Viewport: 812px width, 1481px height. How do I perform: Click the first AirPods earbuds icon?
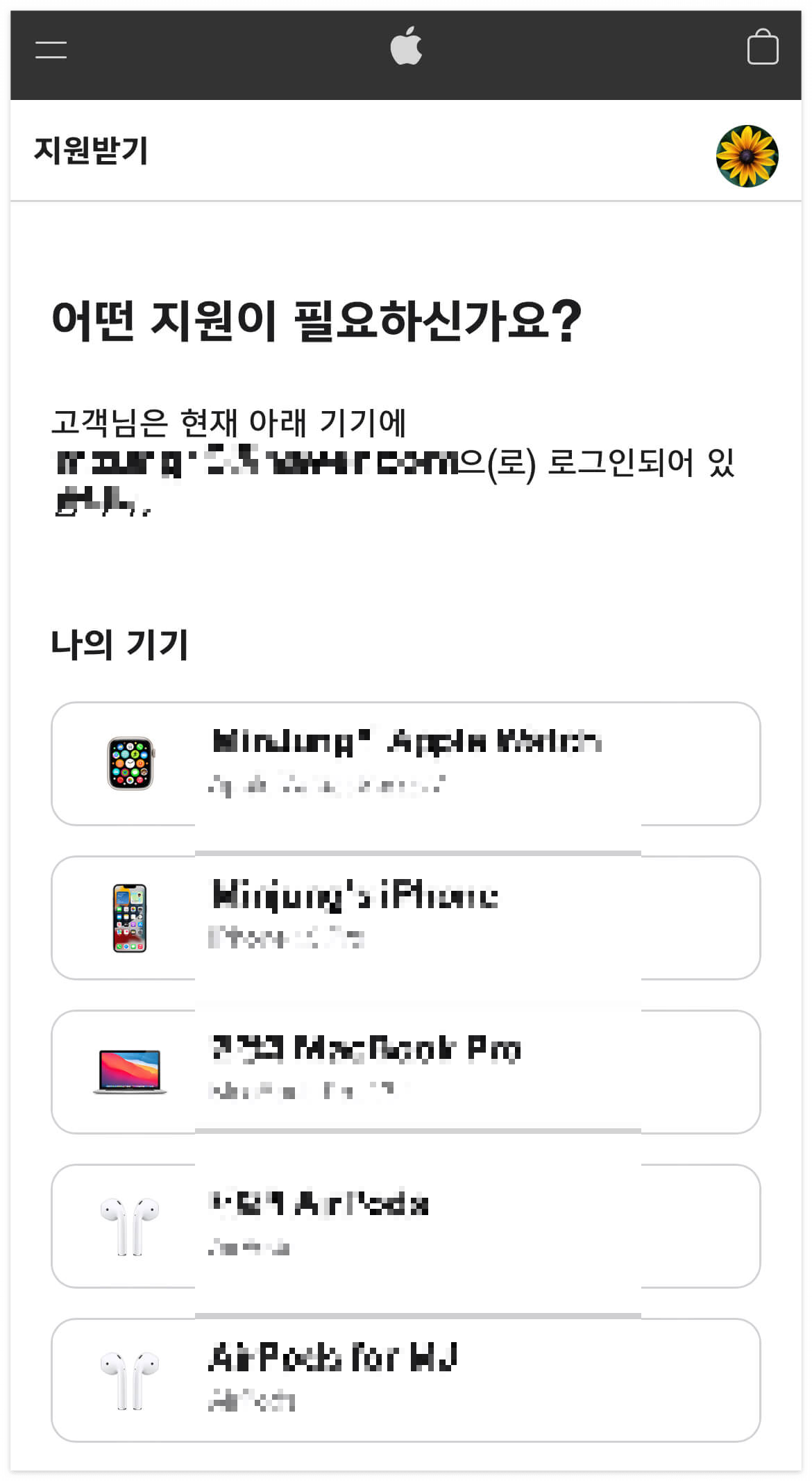tap(128, 1225)
